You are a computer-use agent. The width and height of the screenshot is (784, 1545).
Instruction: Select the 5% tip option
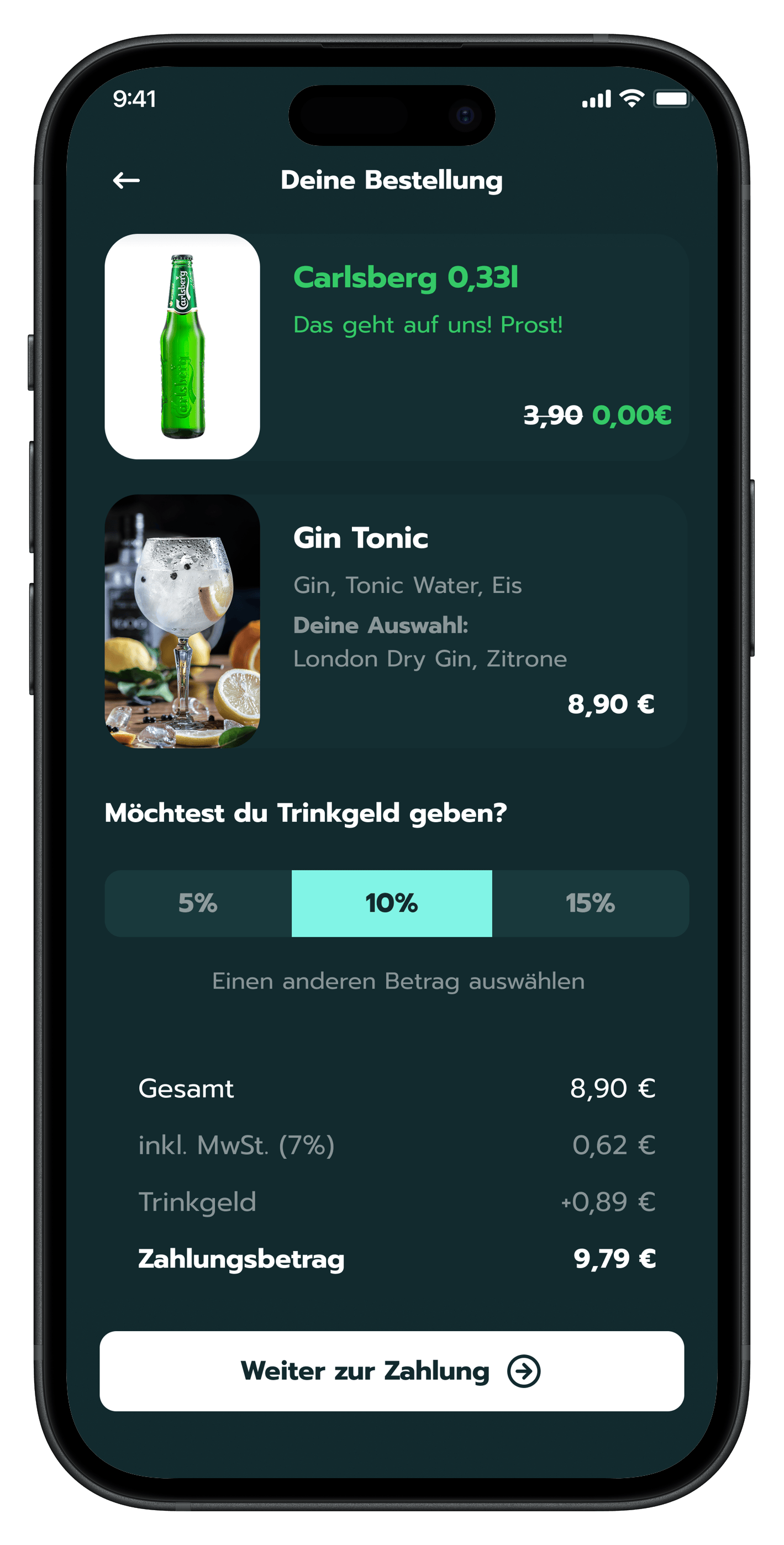coord(198,903)
